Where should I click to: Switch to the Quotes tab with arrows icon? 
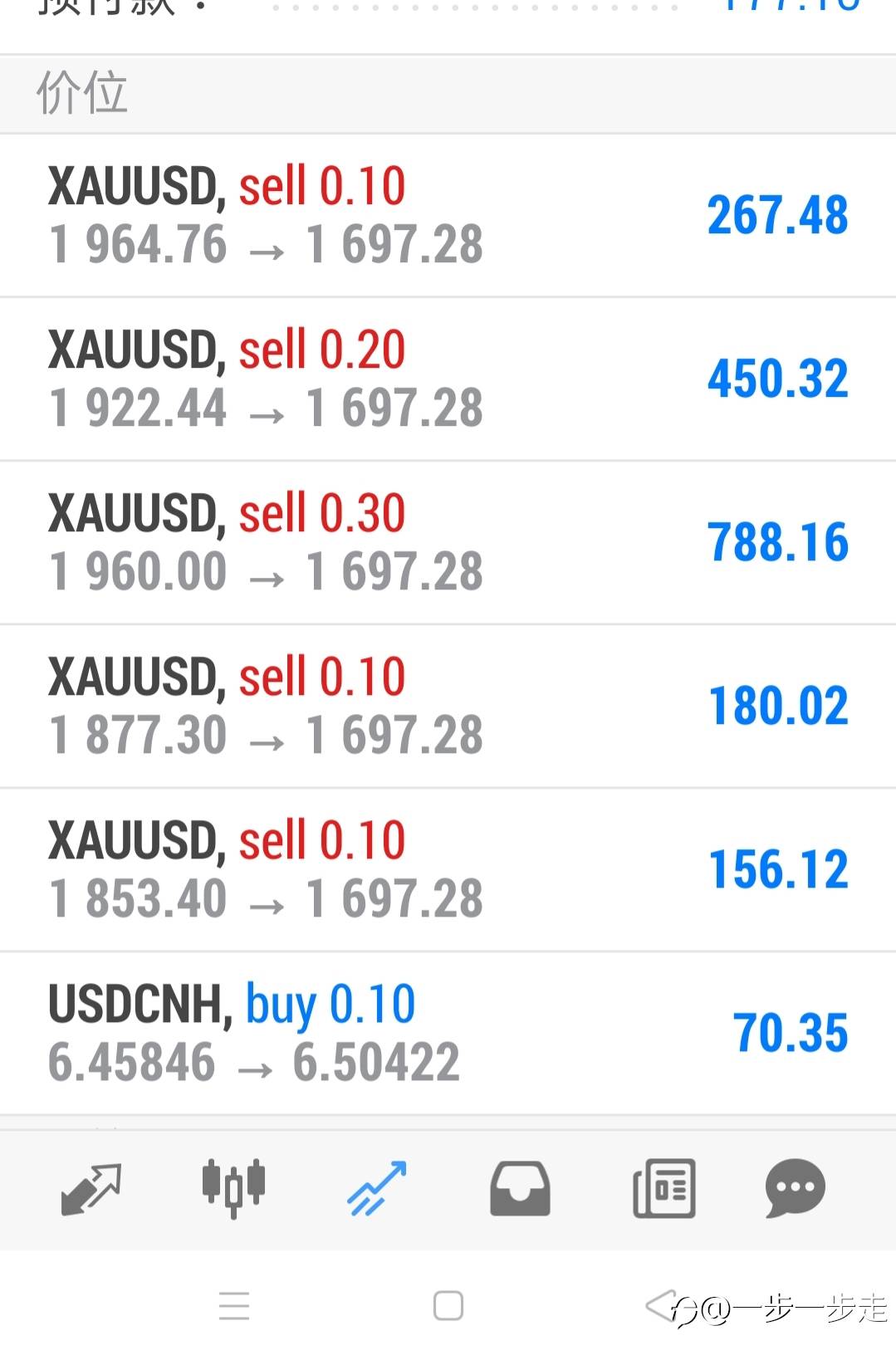click(91, 1188)
